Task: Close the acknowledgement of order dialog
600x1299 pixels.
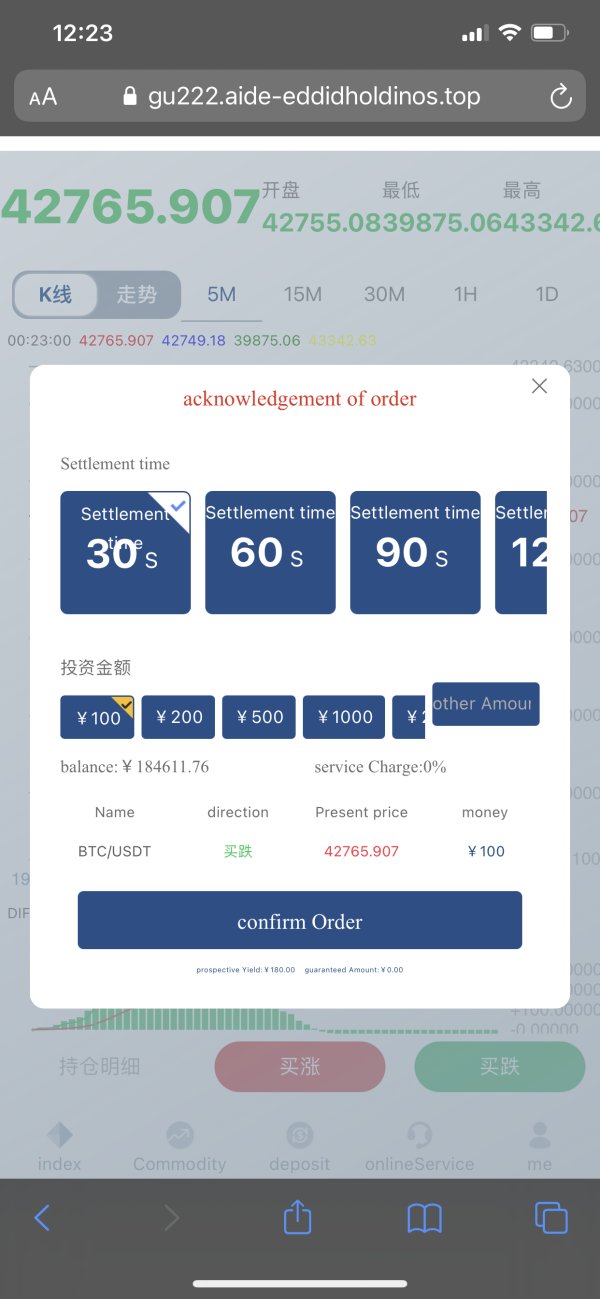Action: point(539,386)
